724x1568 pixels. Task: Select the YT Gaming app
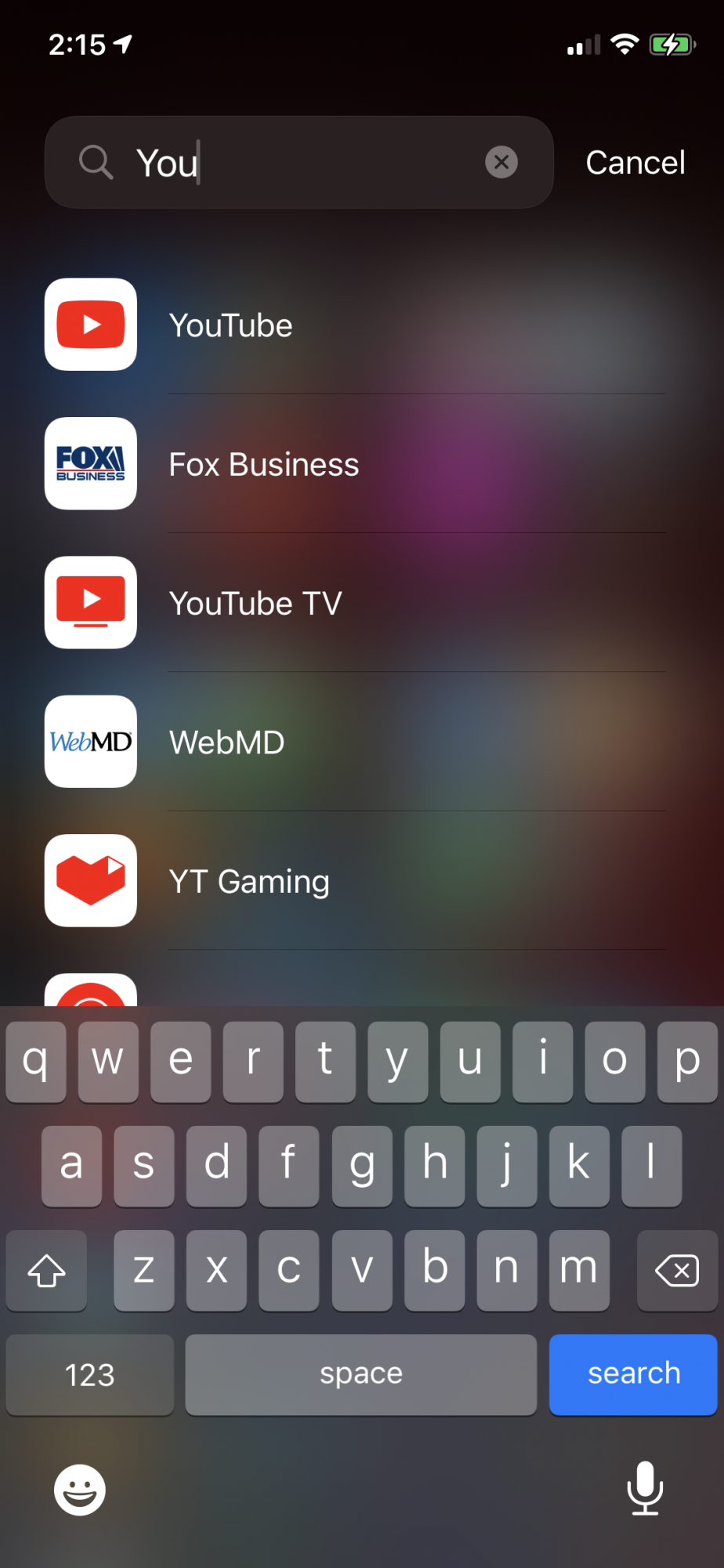356,880
